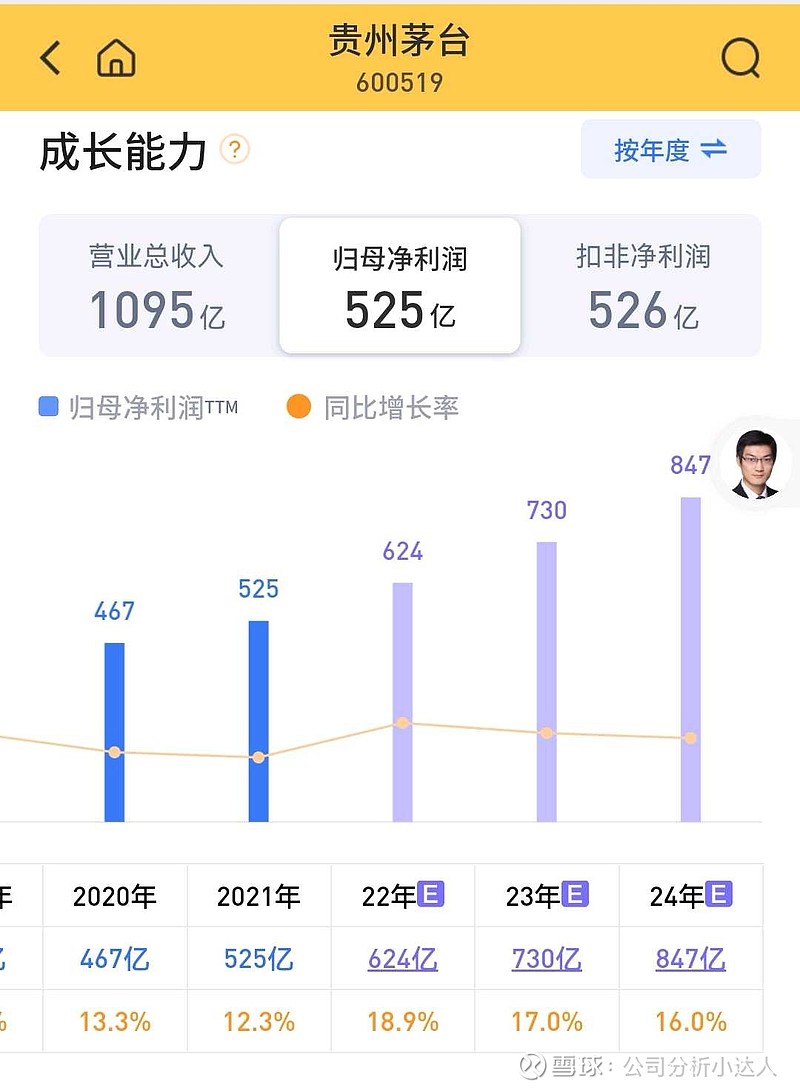This screenshot has height=1091, width=800.
Task: Open the underlined 730亿 forecast link
Action: (546, 959)
